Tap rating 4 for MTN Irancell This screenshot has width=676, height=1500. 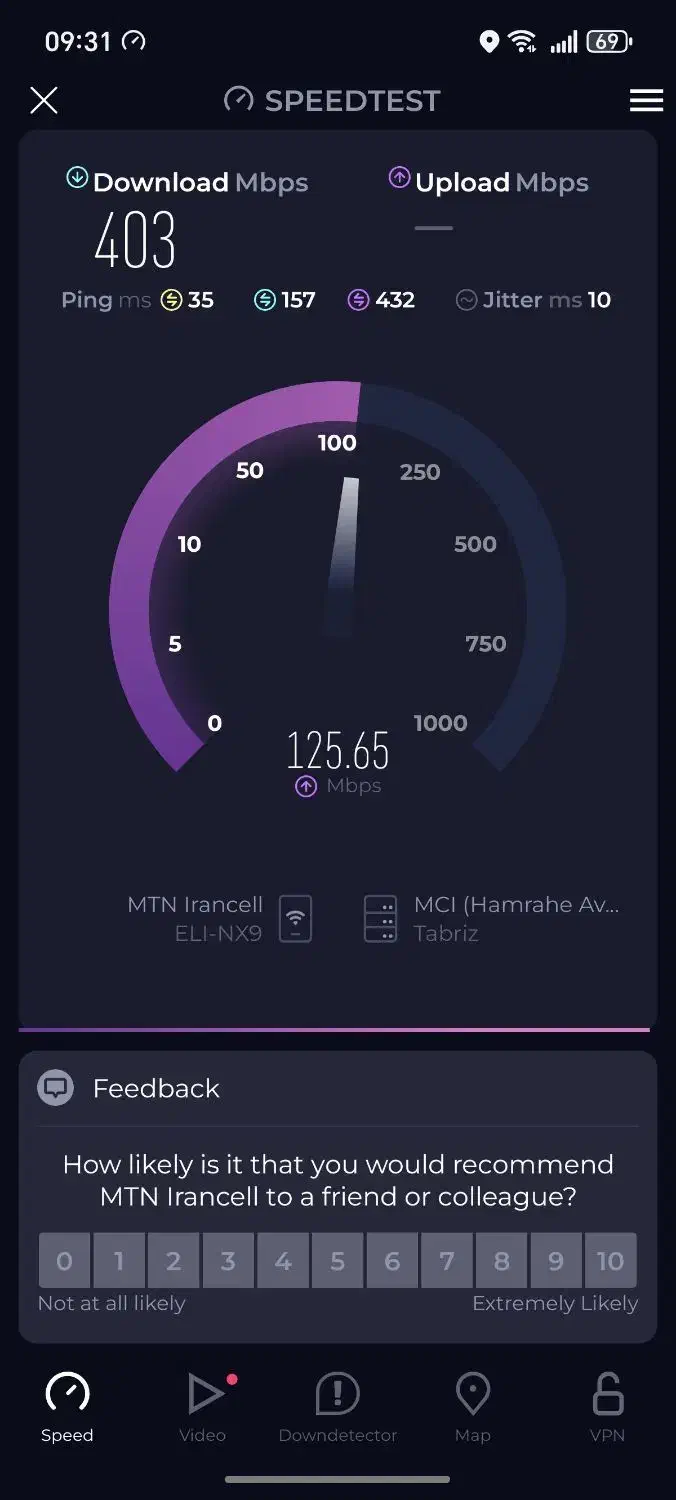283,1261
